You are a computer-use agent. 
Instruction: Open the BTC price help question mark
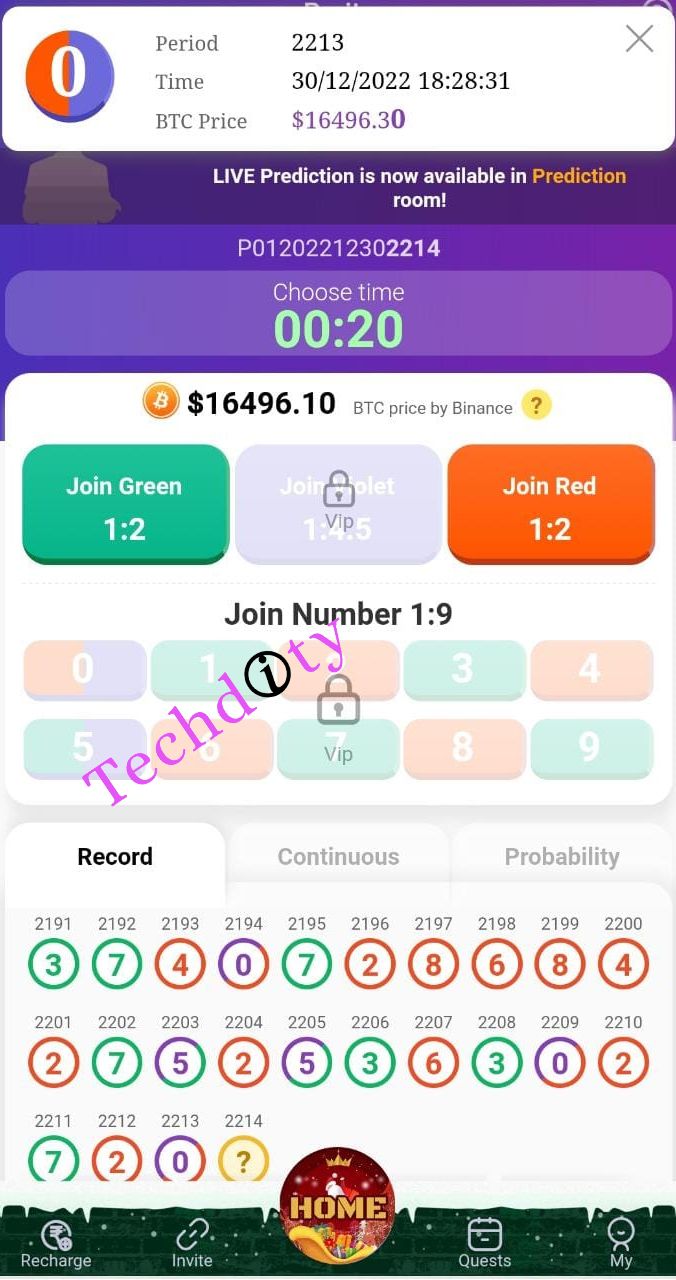pyautogui.click(x=536, y=404)
